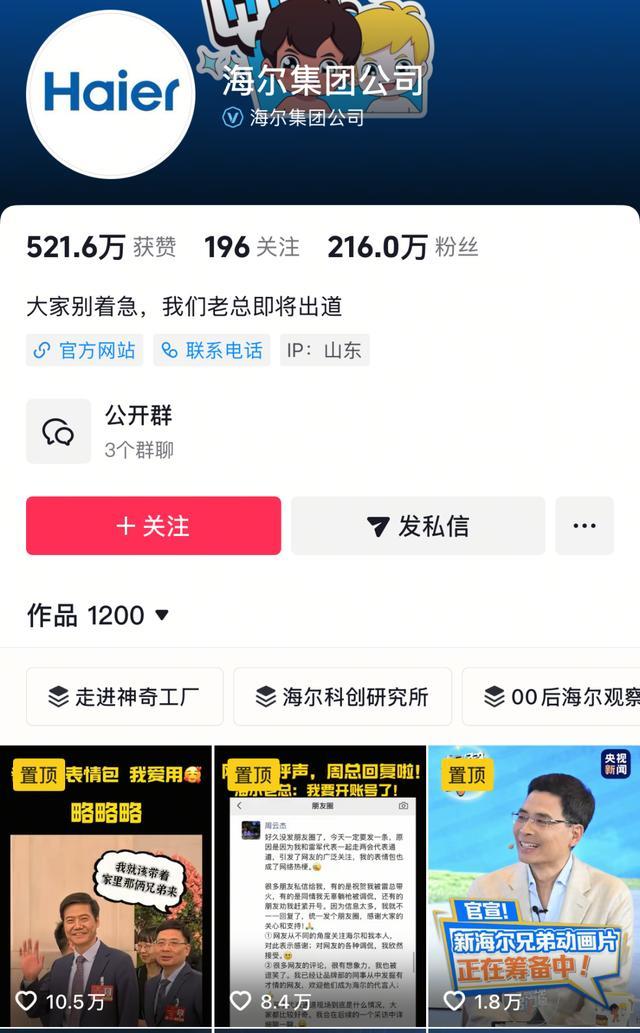Open the three-dot more options button
Image resolution: width=640 pixels, height=1033 pixels.
point(585,526)
